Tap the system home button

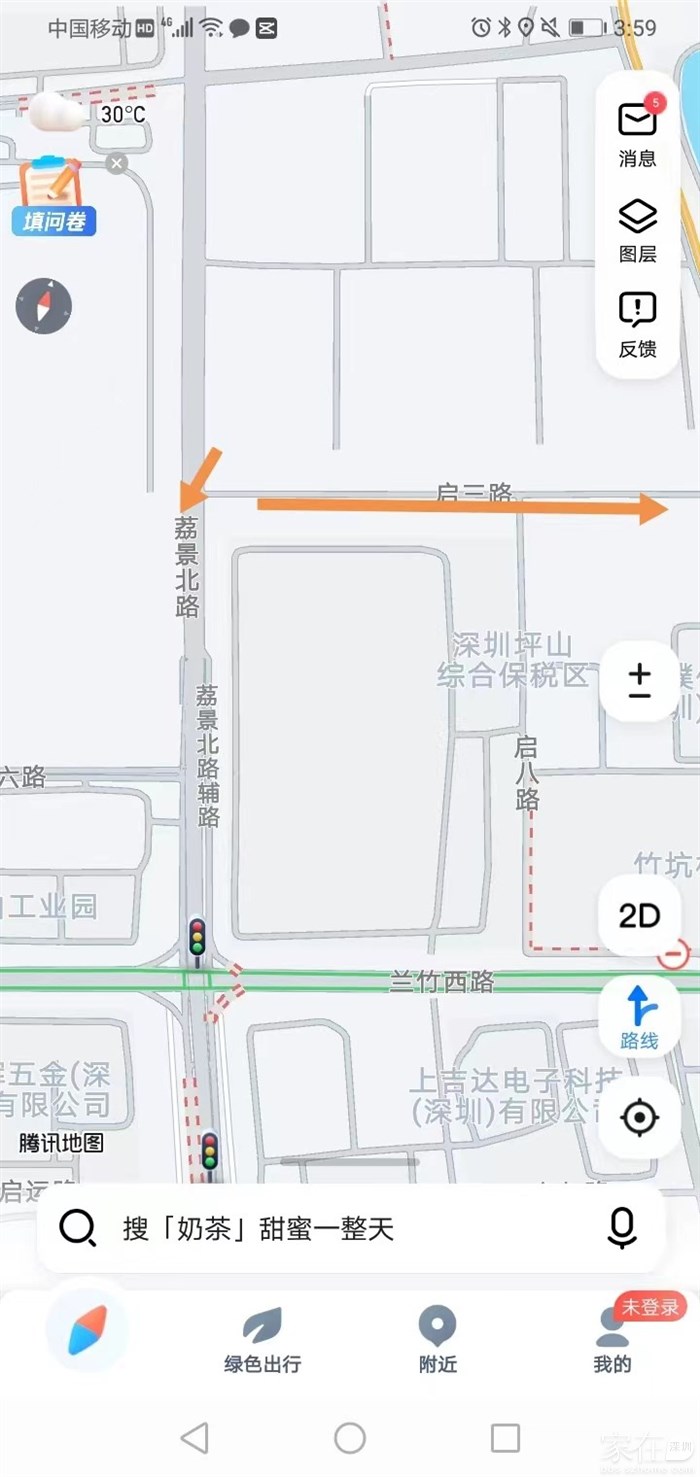[350, 1438]
